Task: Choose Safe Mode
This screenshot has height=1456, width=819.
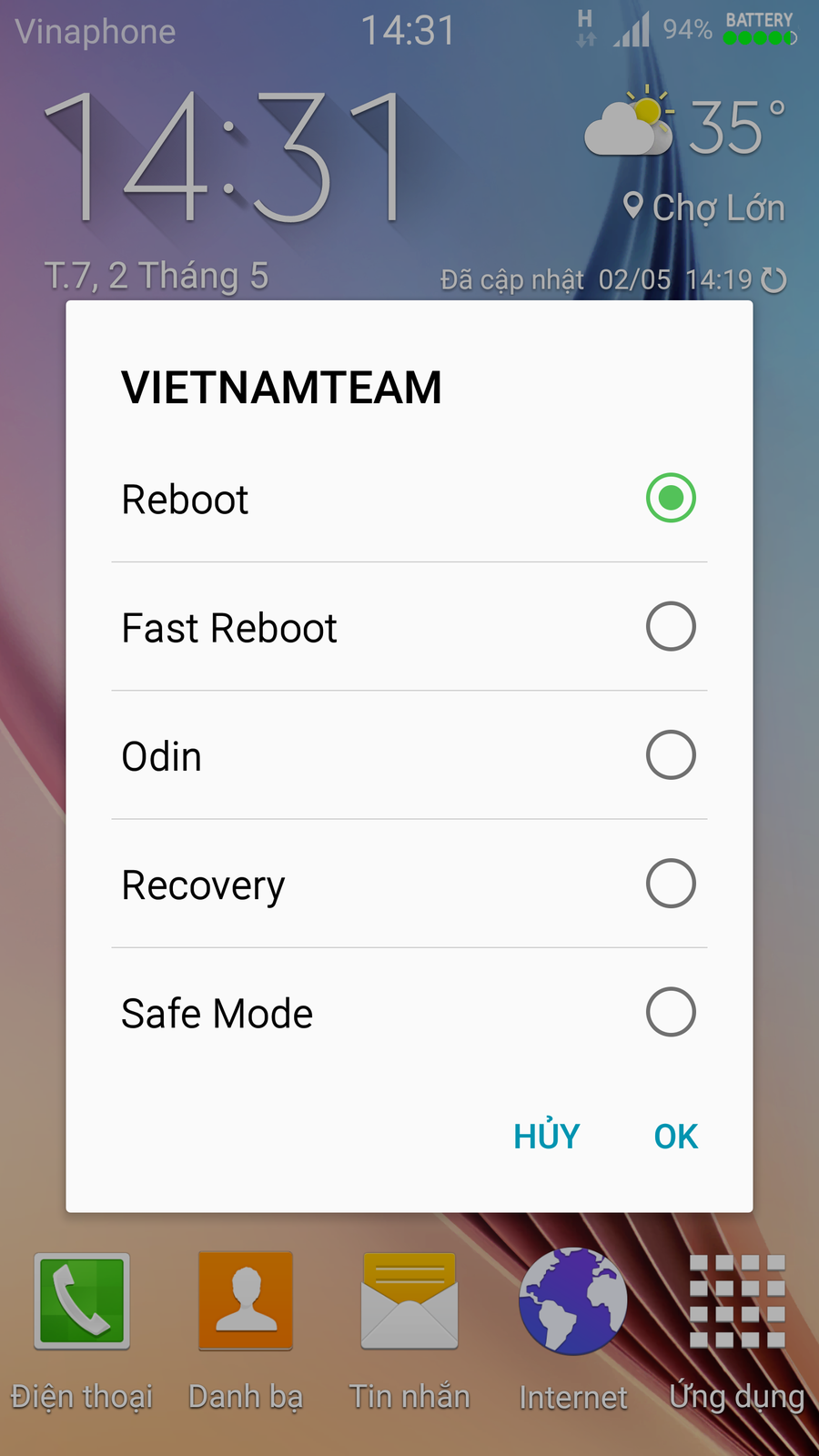Action: tap(671, 1012)
